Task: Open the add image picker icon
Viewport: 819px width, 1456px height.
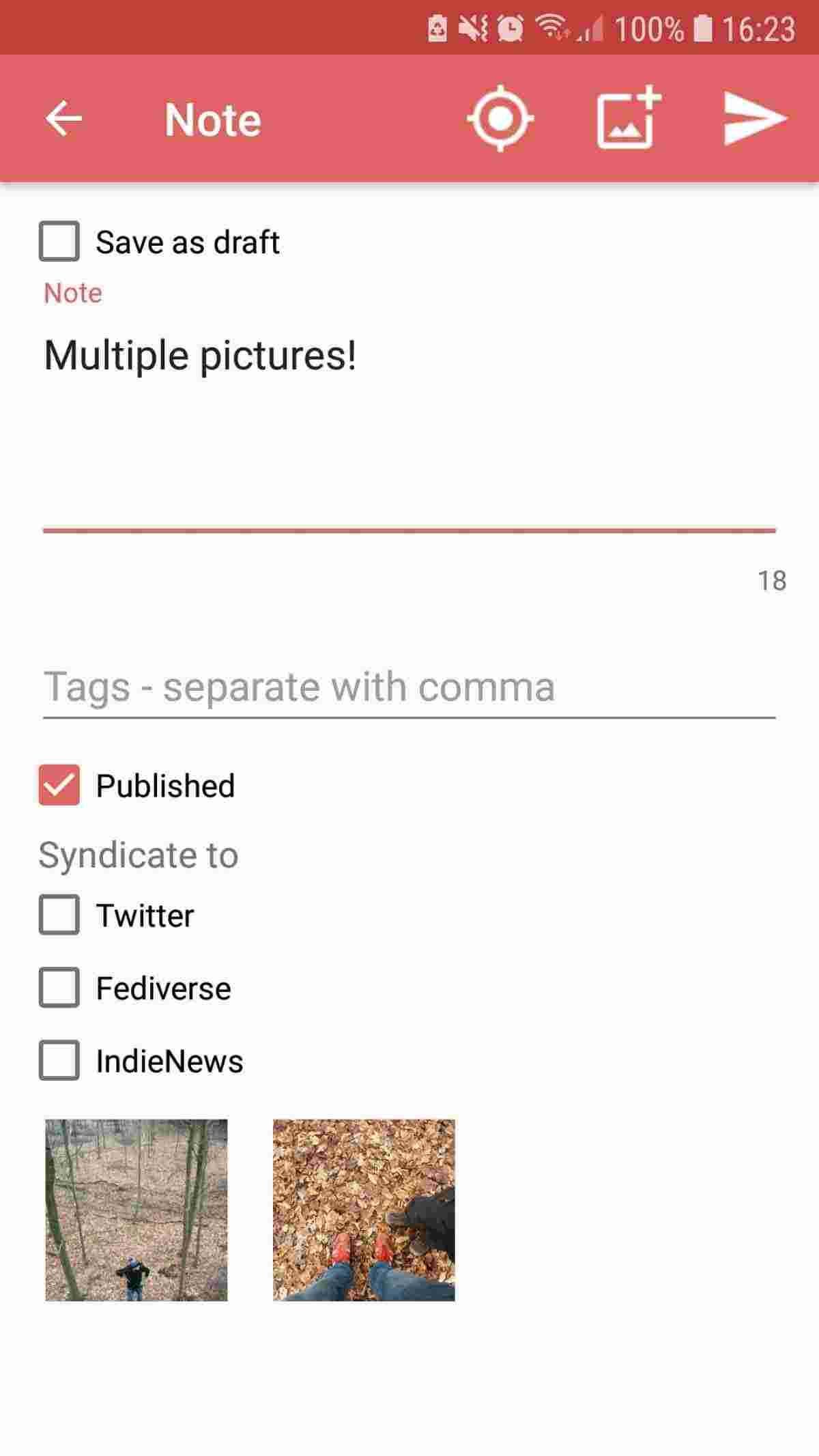Action: pyautogui.click(x=624, y=119)
